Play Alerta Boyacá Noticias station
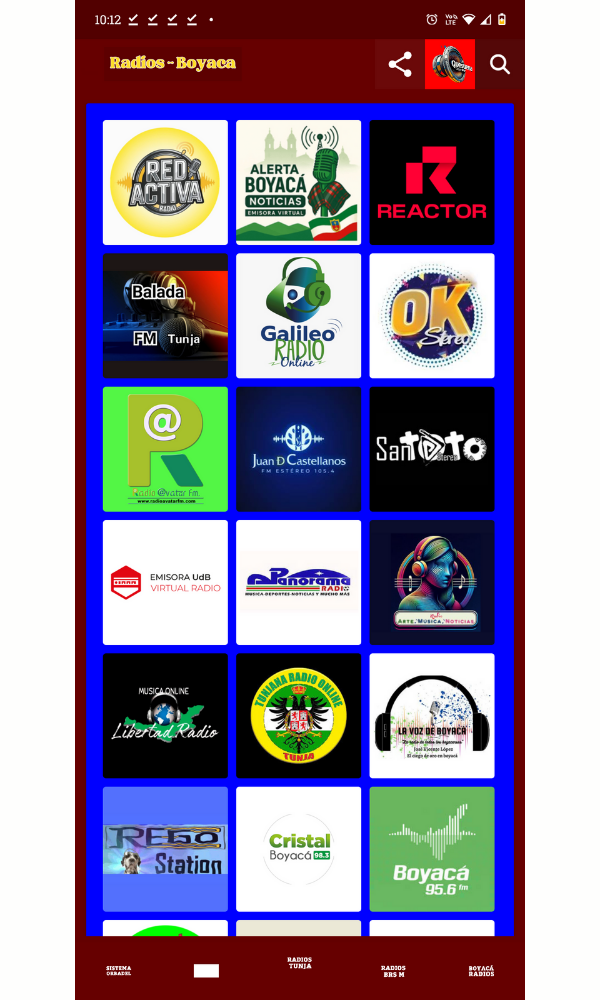Image resolution: width=600 pixels, height=1000 pixels. point(298,182)
